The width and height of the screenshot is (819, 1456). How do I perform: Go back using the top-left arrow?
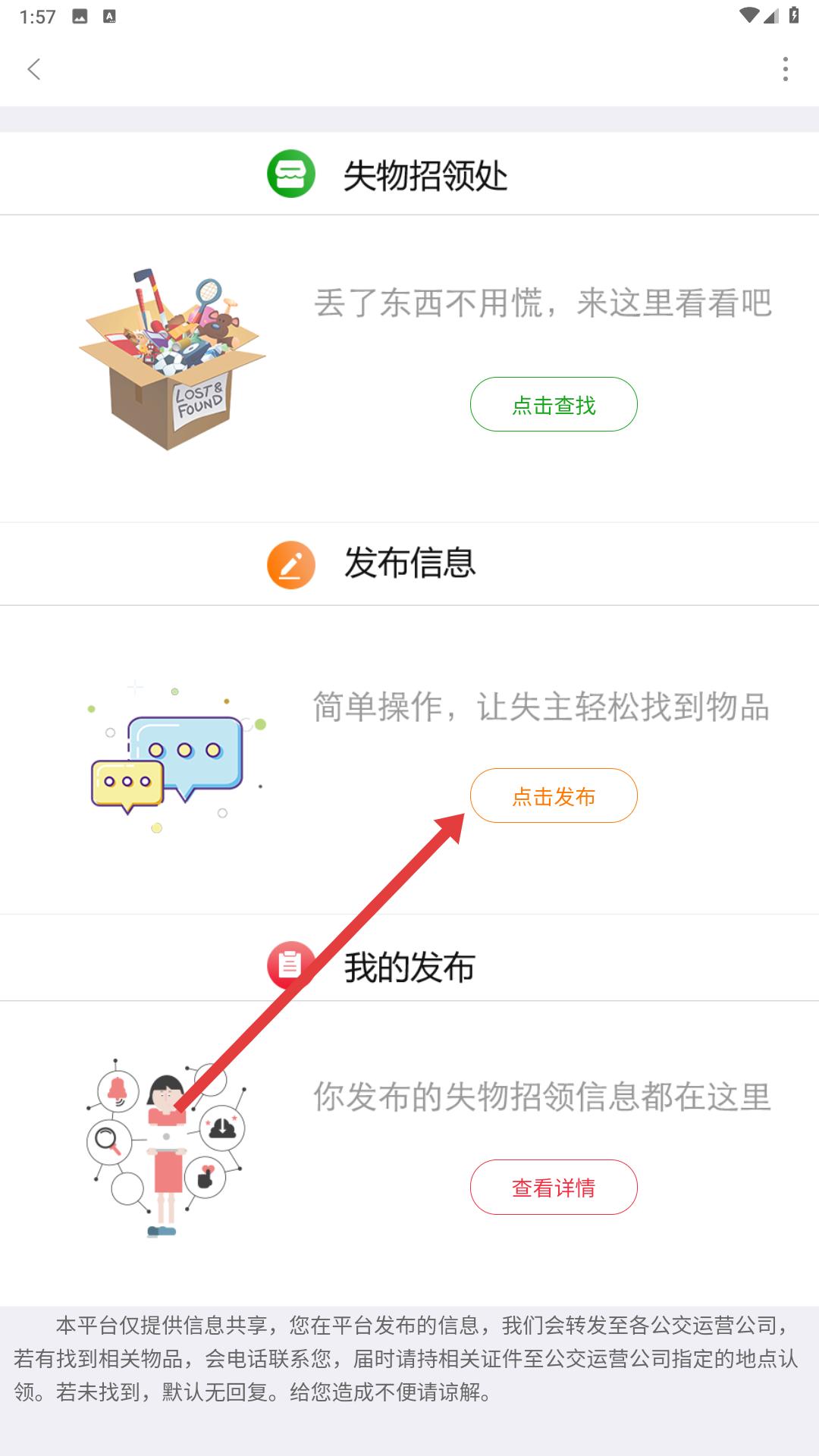point(34,70)
